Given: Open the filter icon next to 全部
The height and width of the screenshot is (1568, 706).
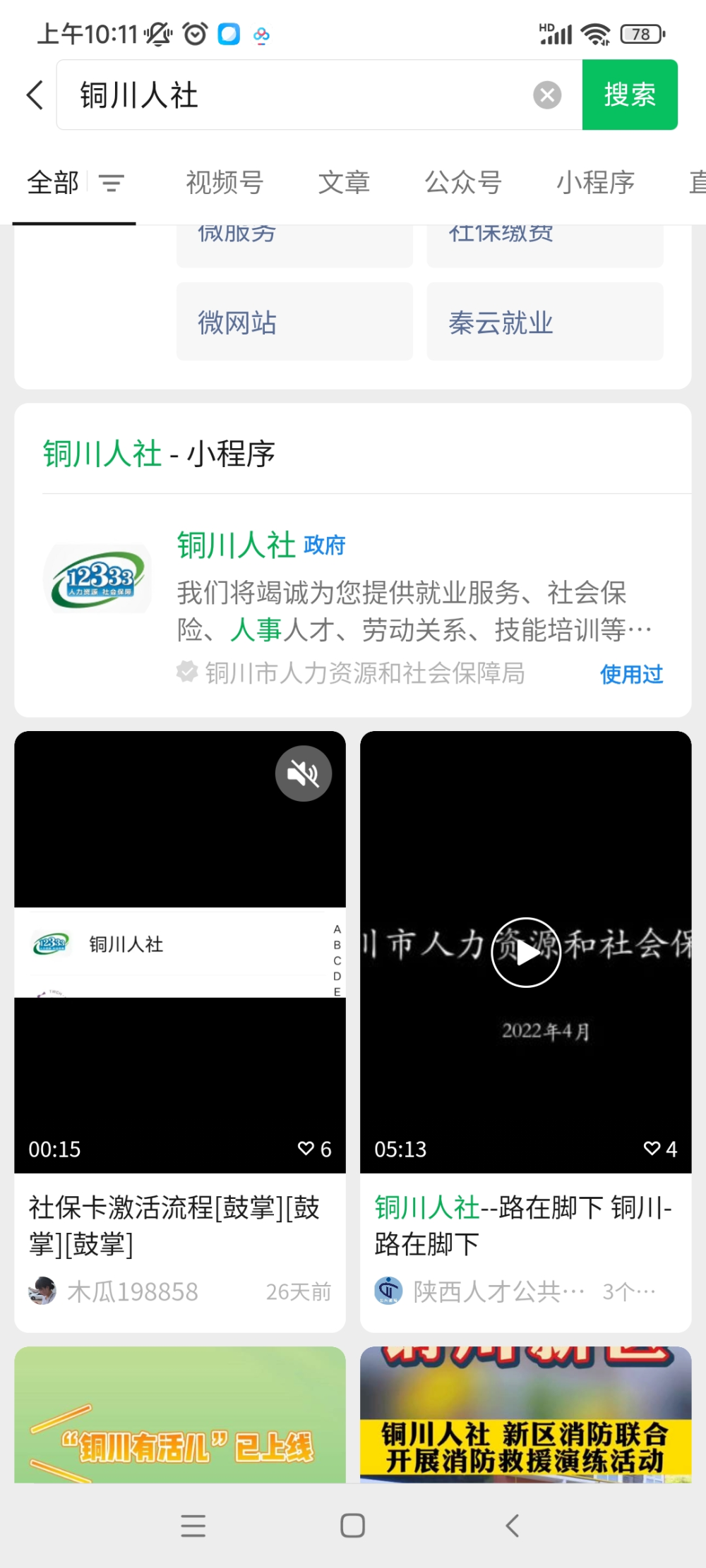Looking at the screenshot, I should click(x=112, y=183).
